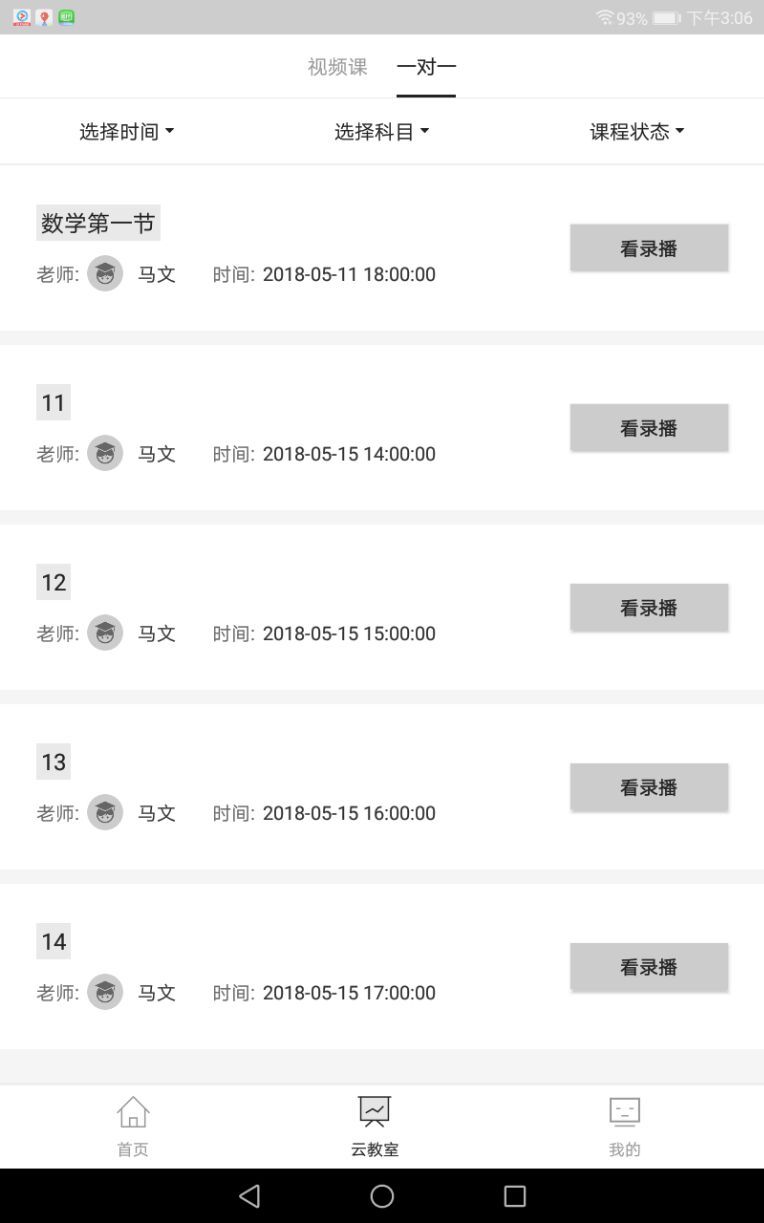Open the 选择时间 time filter dropdown

127,130
